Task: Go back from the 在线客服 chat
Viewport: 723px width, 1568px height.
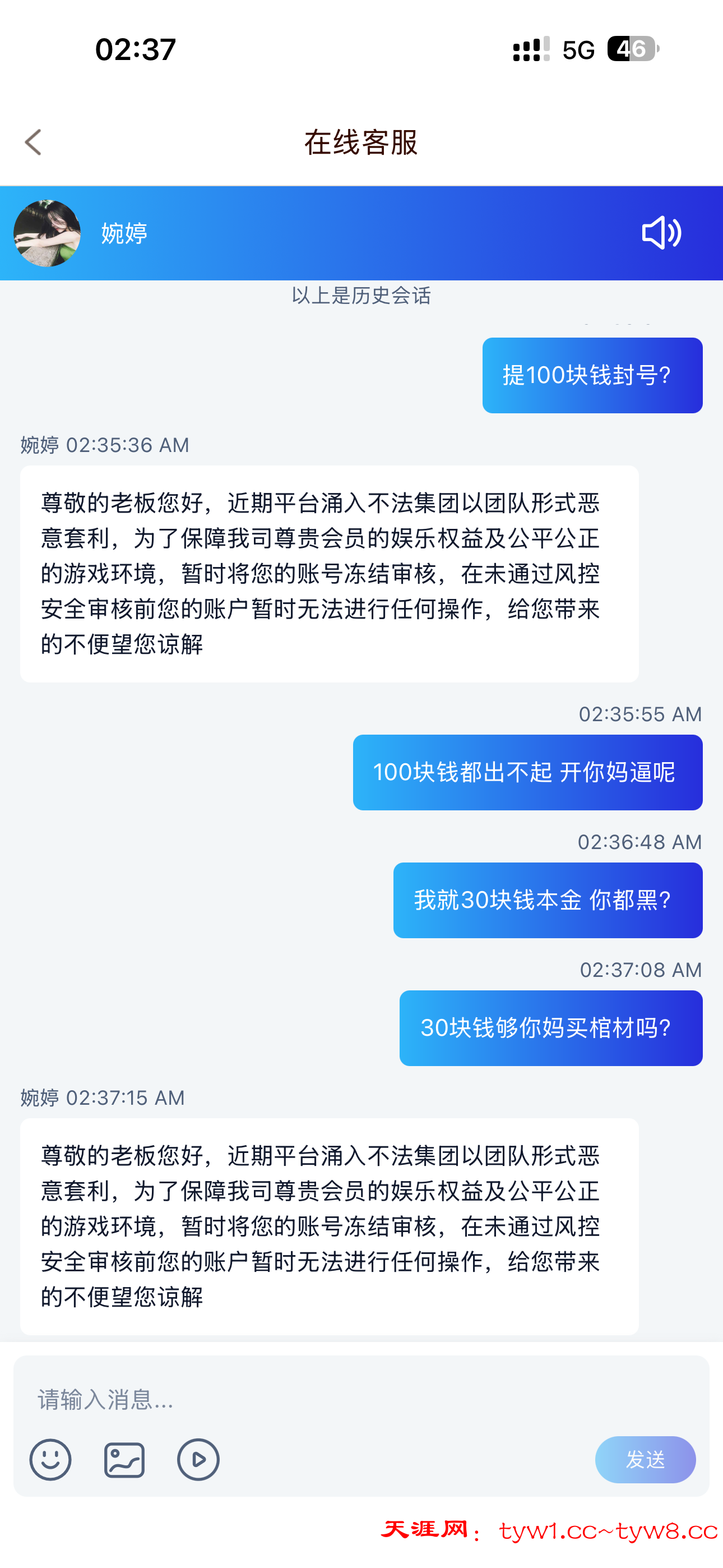Action: 34,142
